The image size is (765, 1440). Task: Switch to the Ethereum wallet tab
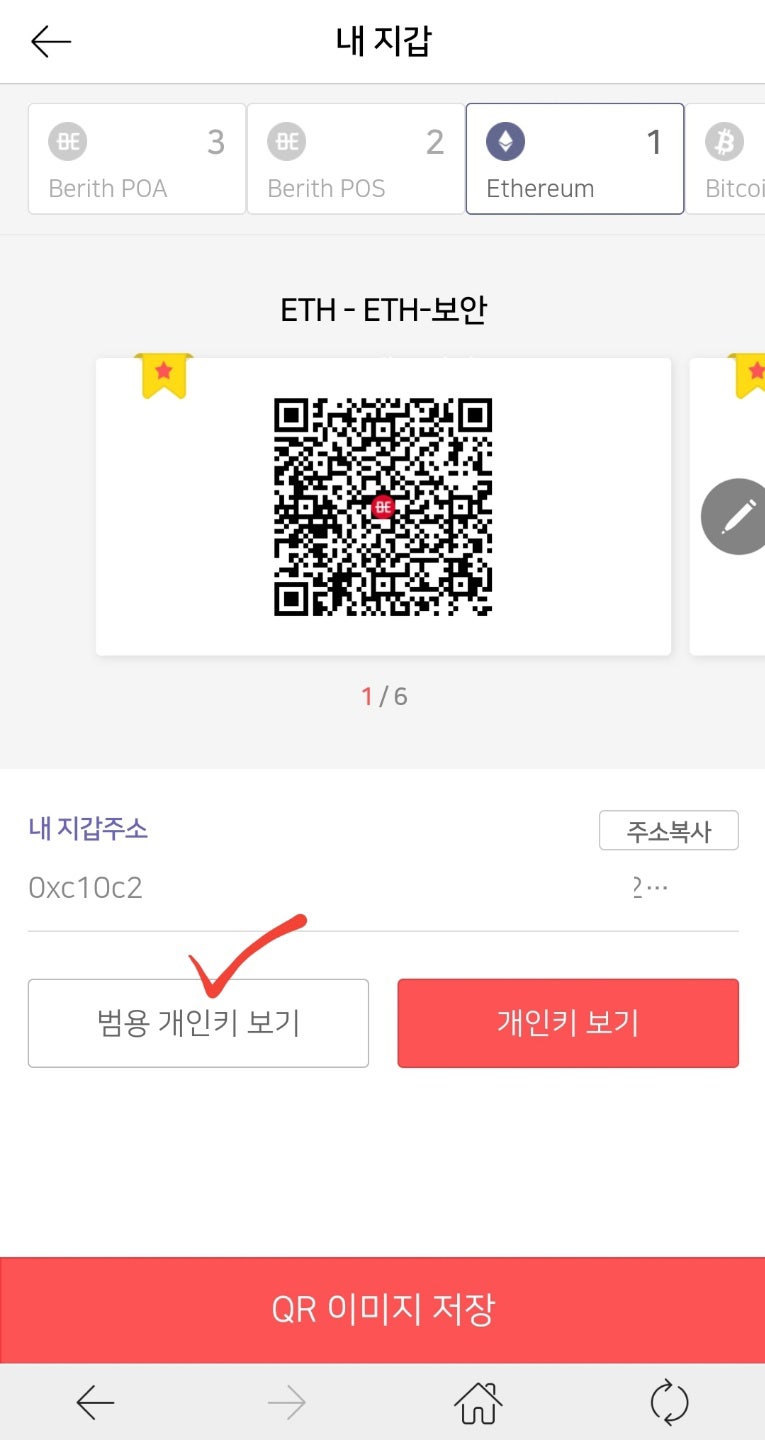574,158
